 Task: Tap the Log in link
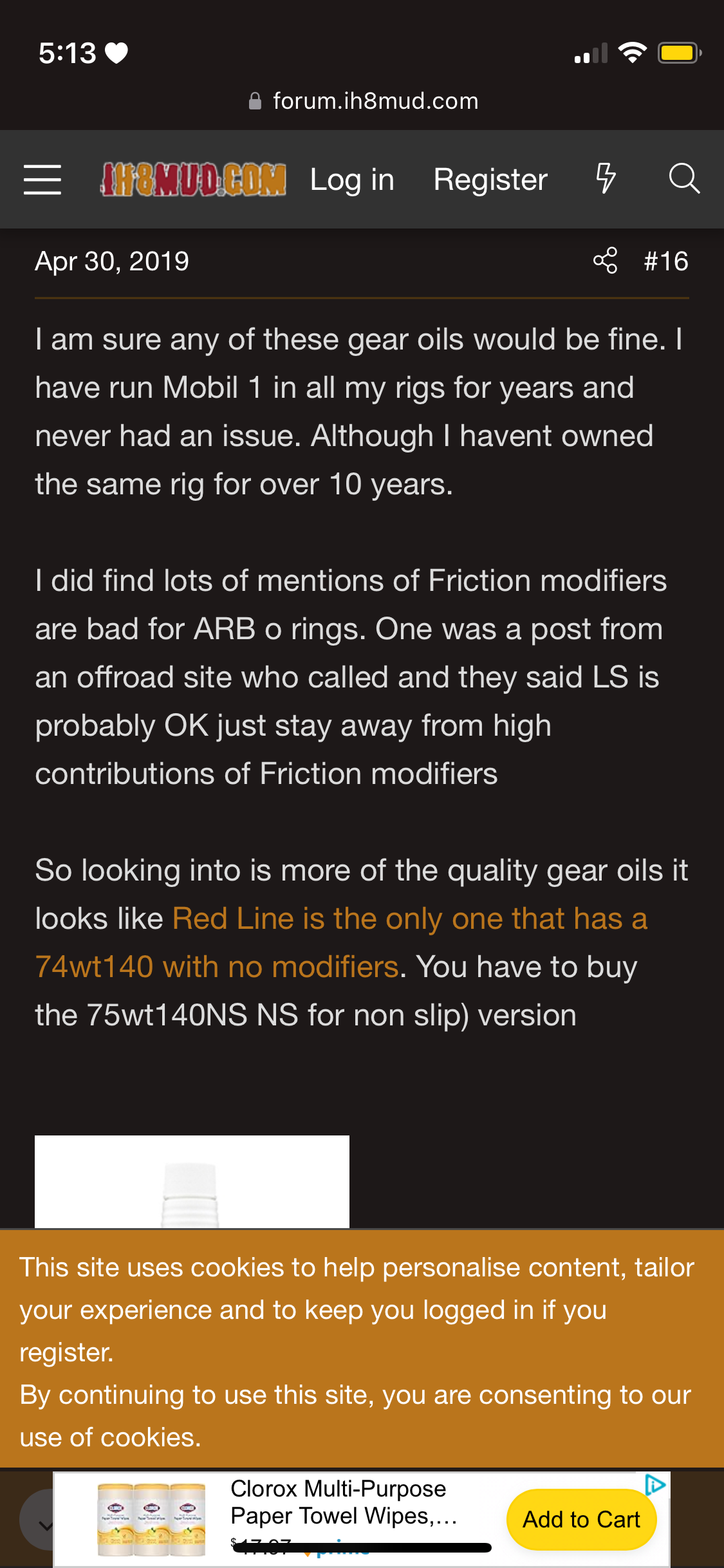[x=352, y=180]
